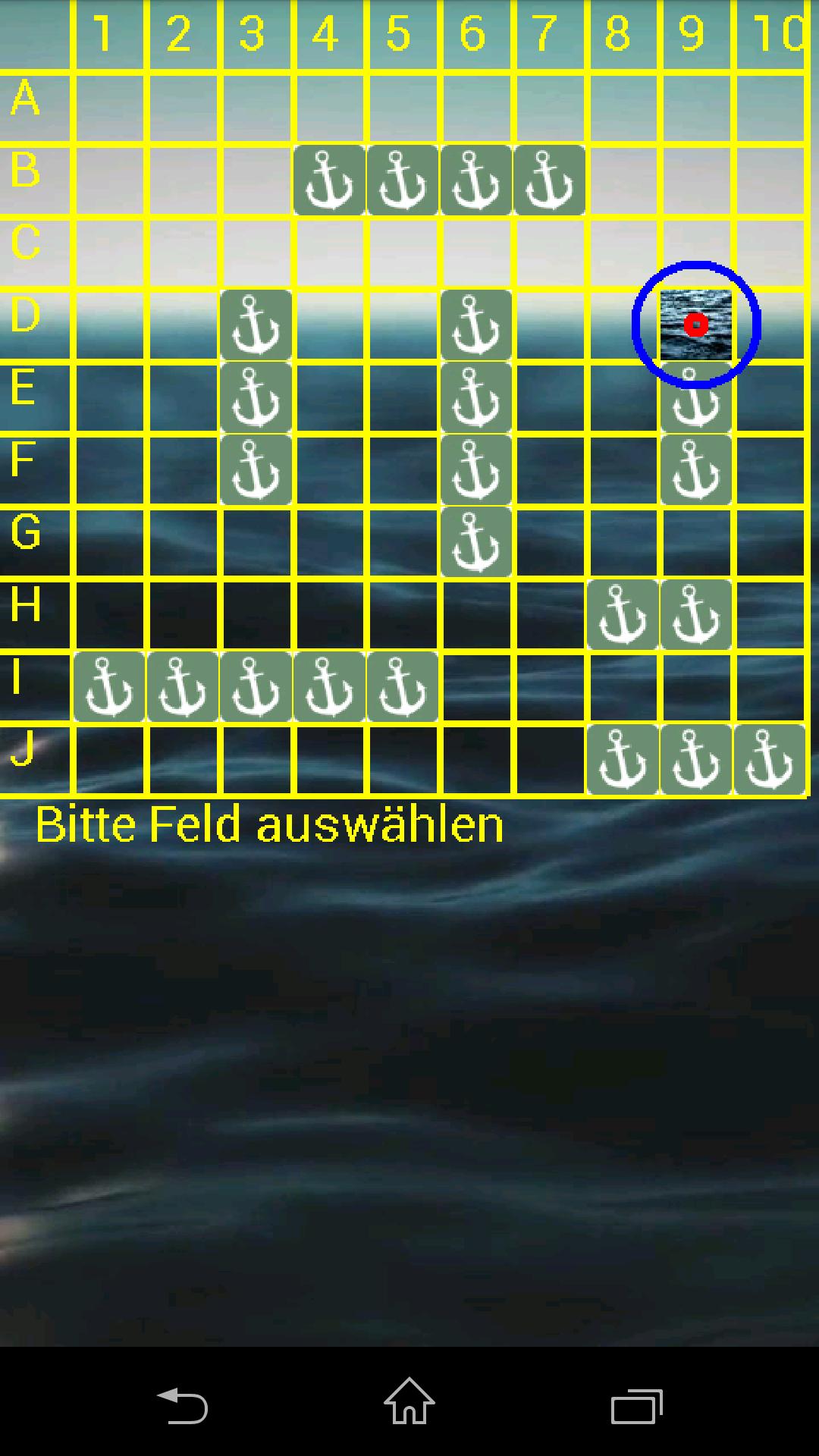Viewport: 819px width, 1456px height.
Task: Click row label G on the left
Action: click(x=29, y=540)
